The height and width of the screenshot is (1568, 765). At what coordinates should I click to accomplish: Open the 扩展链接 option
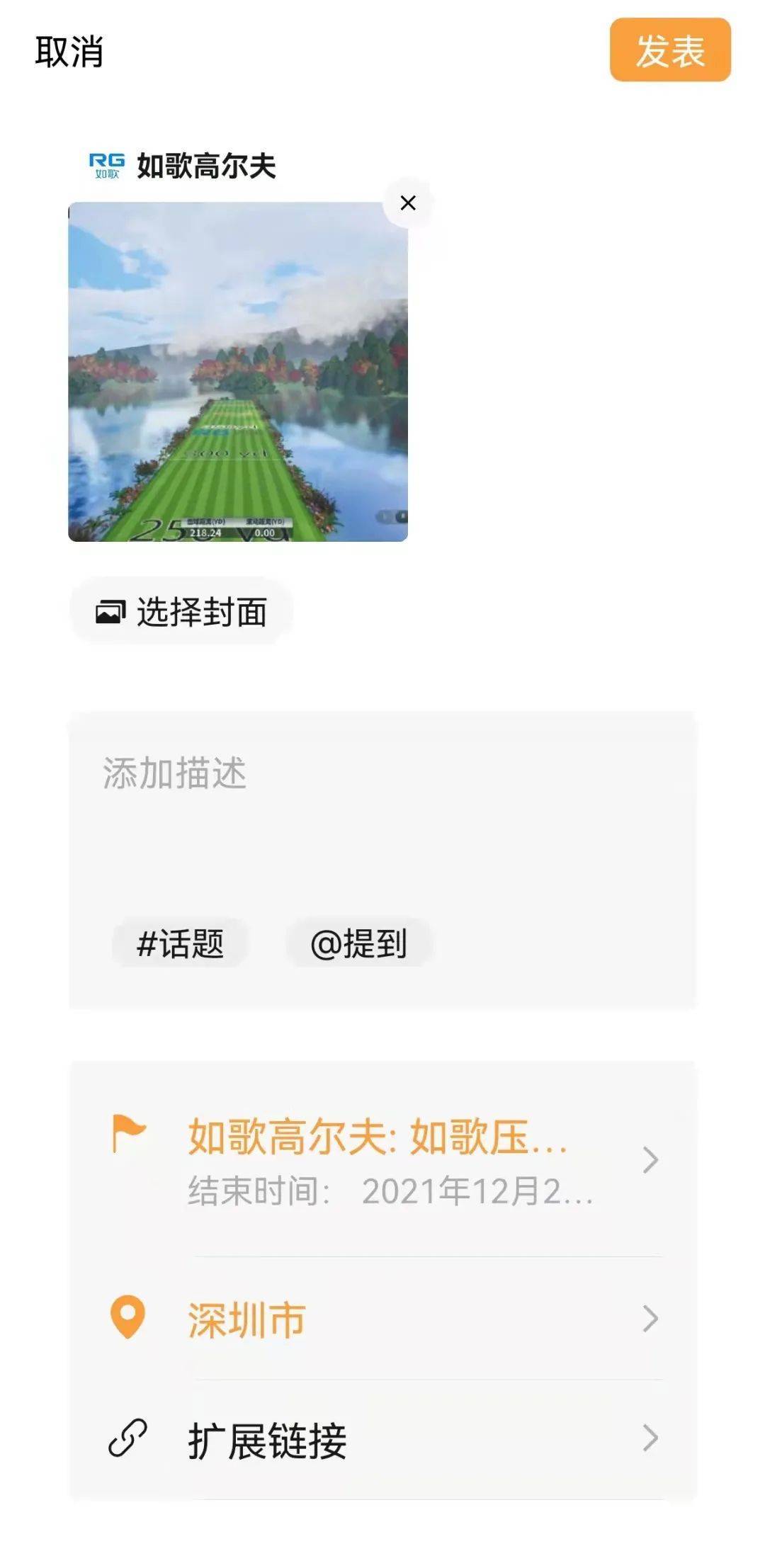[x=382, y=1439]
